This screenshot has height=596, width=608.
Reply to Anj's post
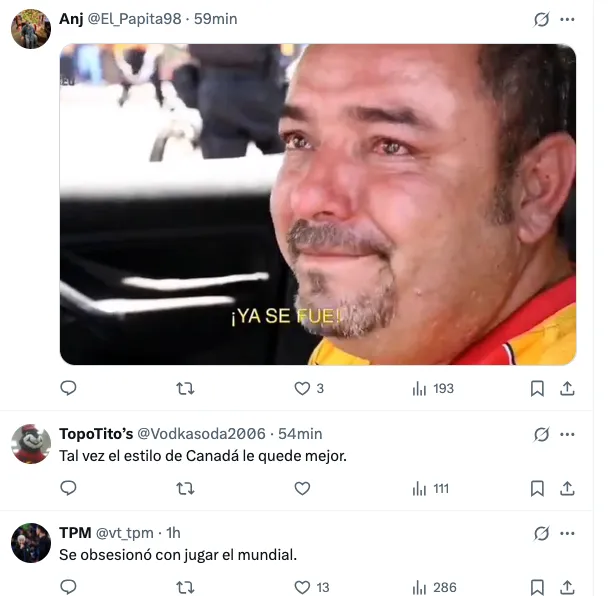point(68,388)
